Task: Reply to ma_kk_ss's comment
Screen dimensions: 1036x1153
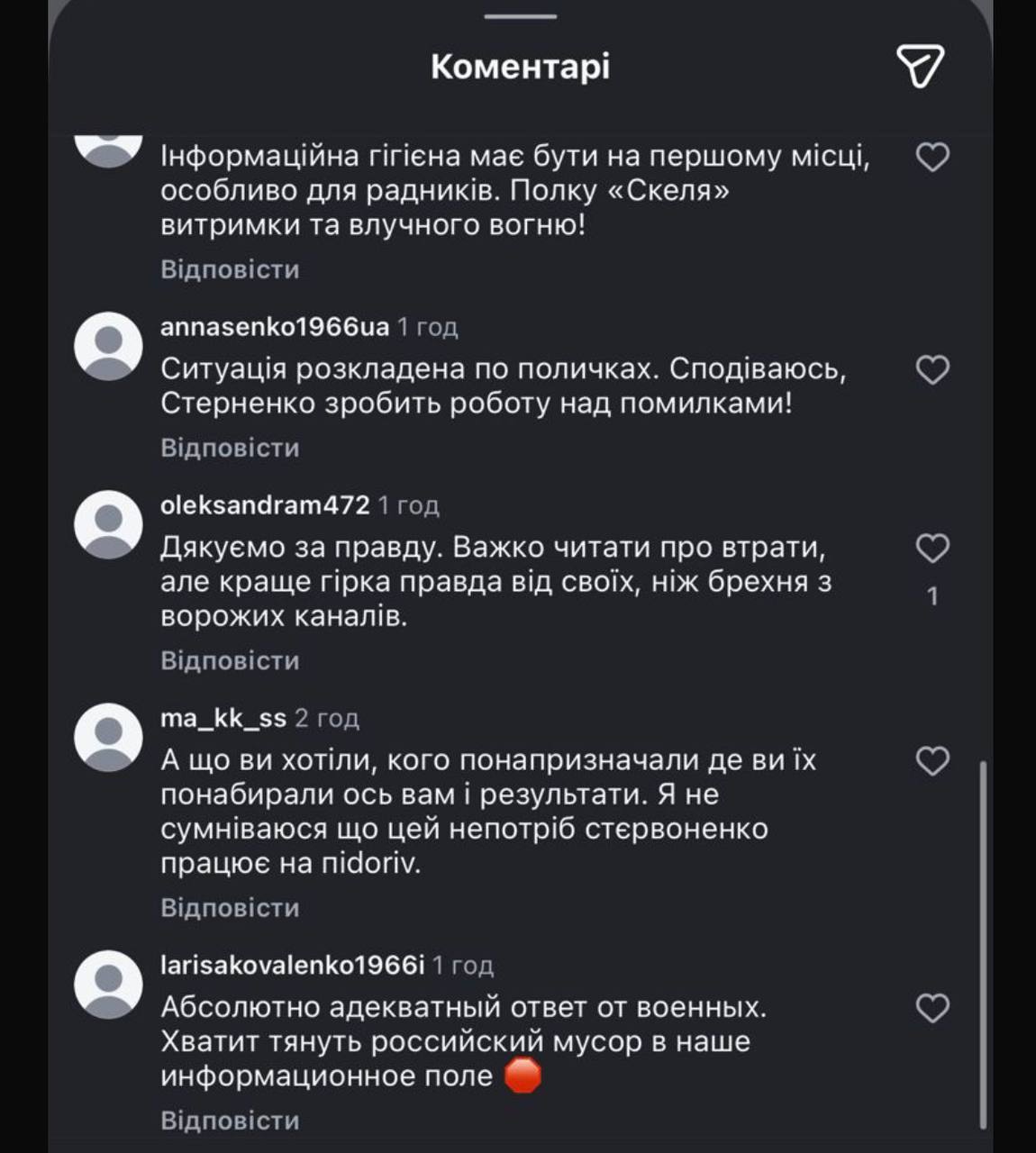Action: (x=230, y=907)
